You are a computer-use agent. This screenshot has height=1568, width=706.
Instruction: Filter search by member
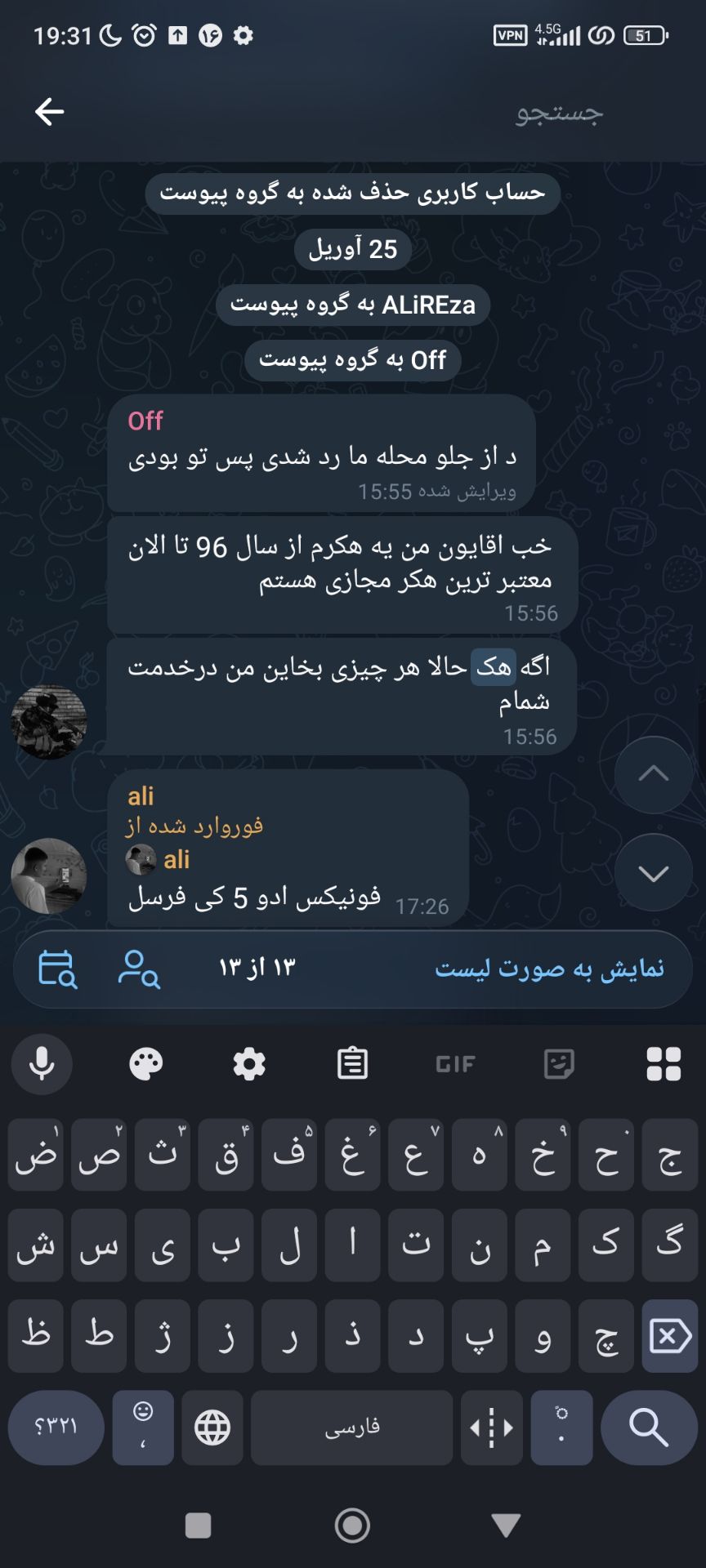coord(139,969)
